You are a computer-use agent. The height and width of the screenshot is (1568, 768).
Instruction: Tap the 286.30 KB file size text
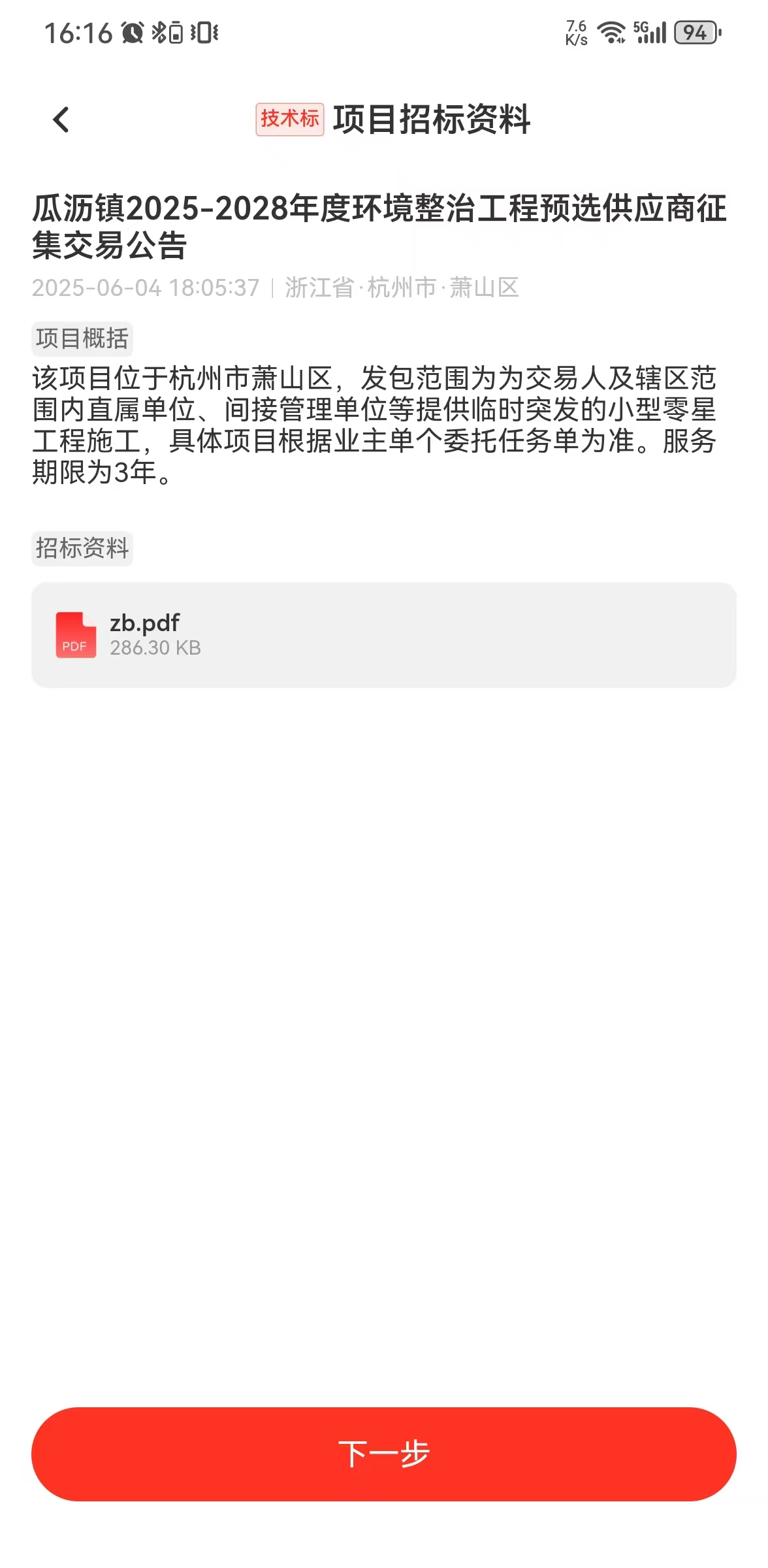(x=155, y=648)
